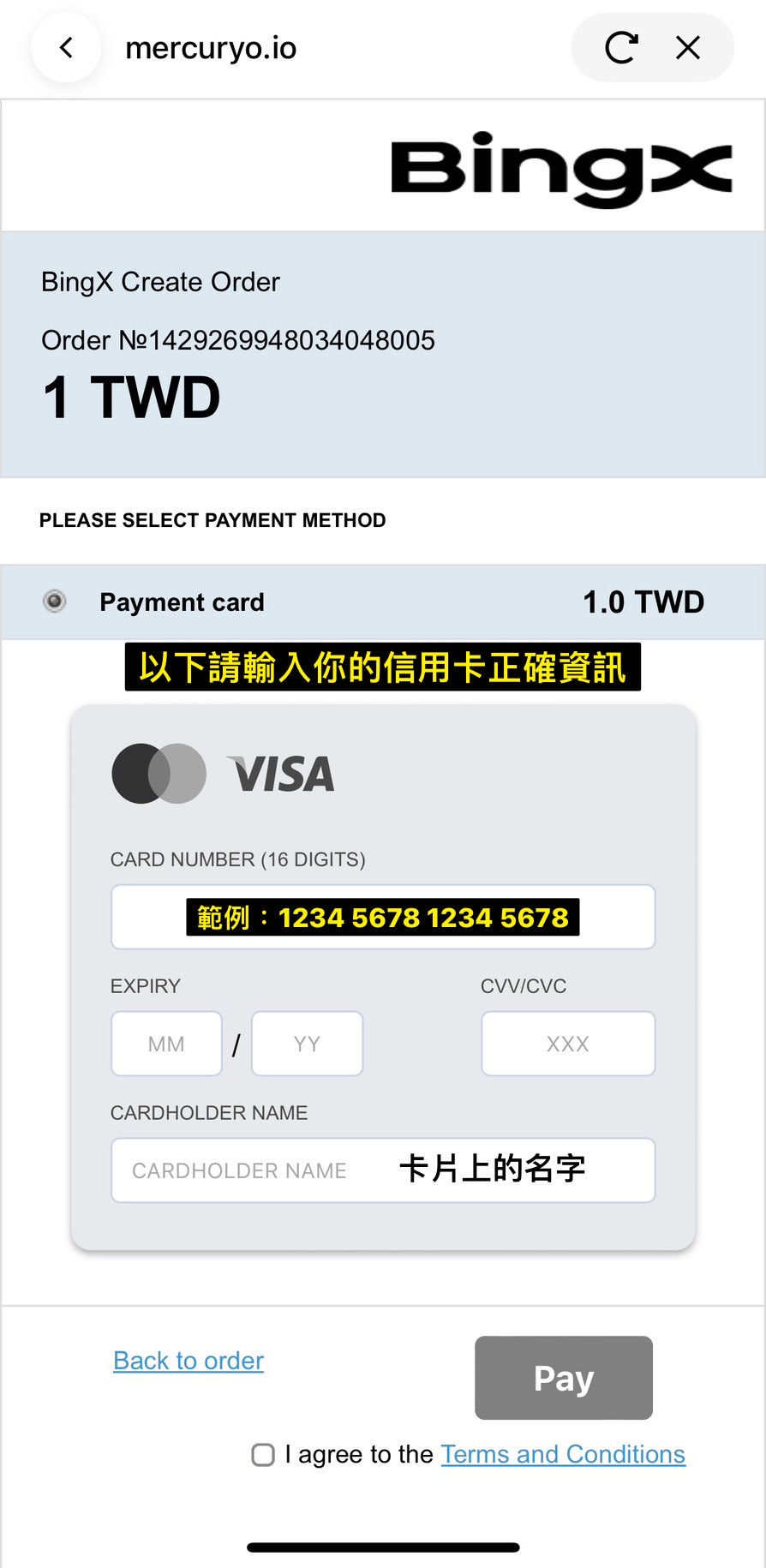Viewport: 766px width, 1568px height.
Task: Focus the card number field
Action: tap(383, 917)
